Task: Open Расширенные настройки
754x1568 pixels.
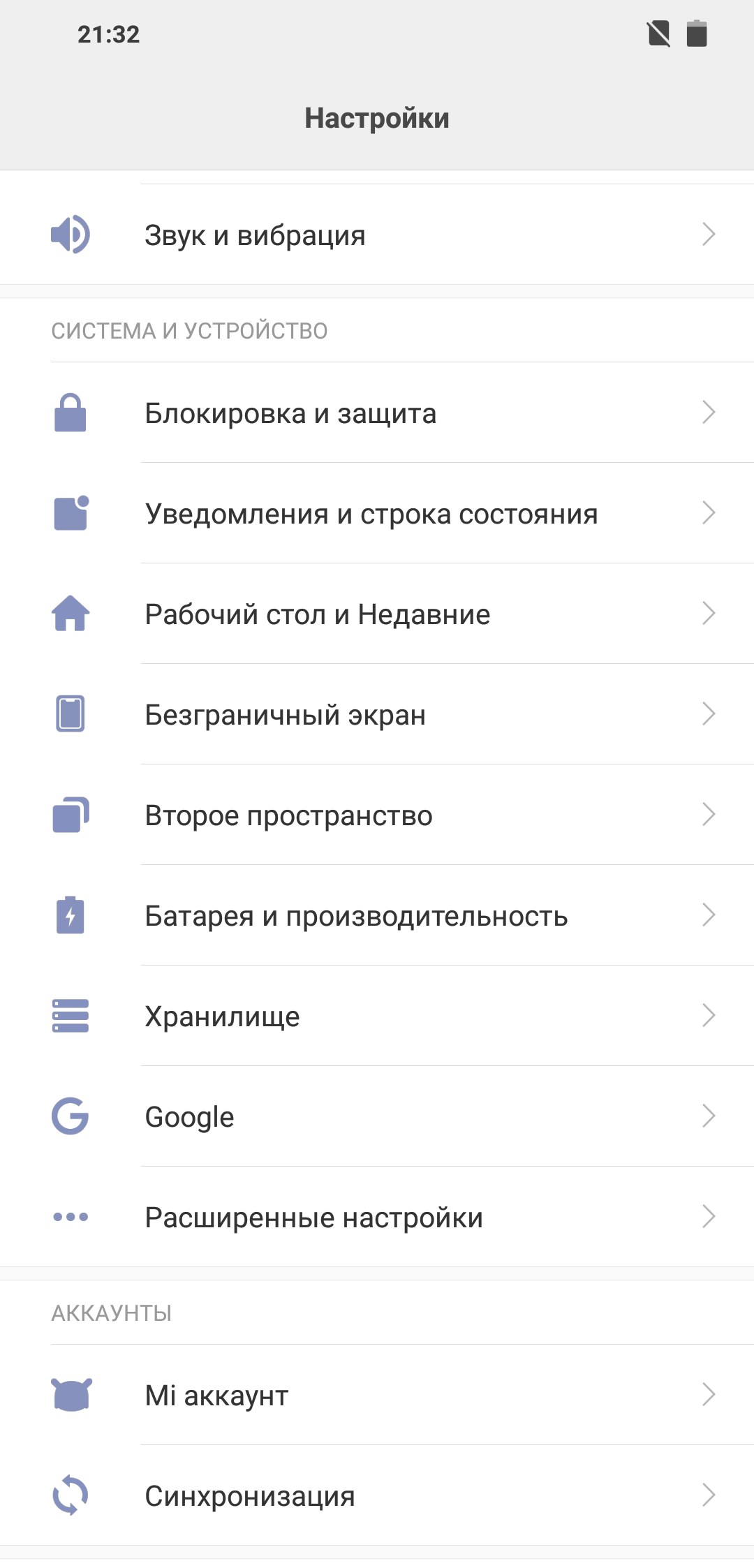Action: coord(377,1217)
